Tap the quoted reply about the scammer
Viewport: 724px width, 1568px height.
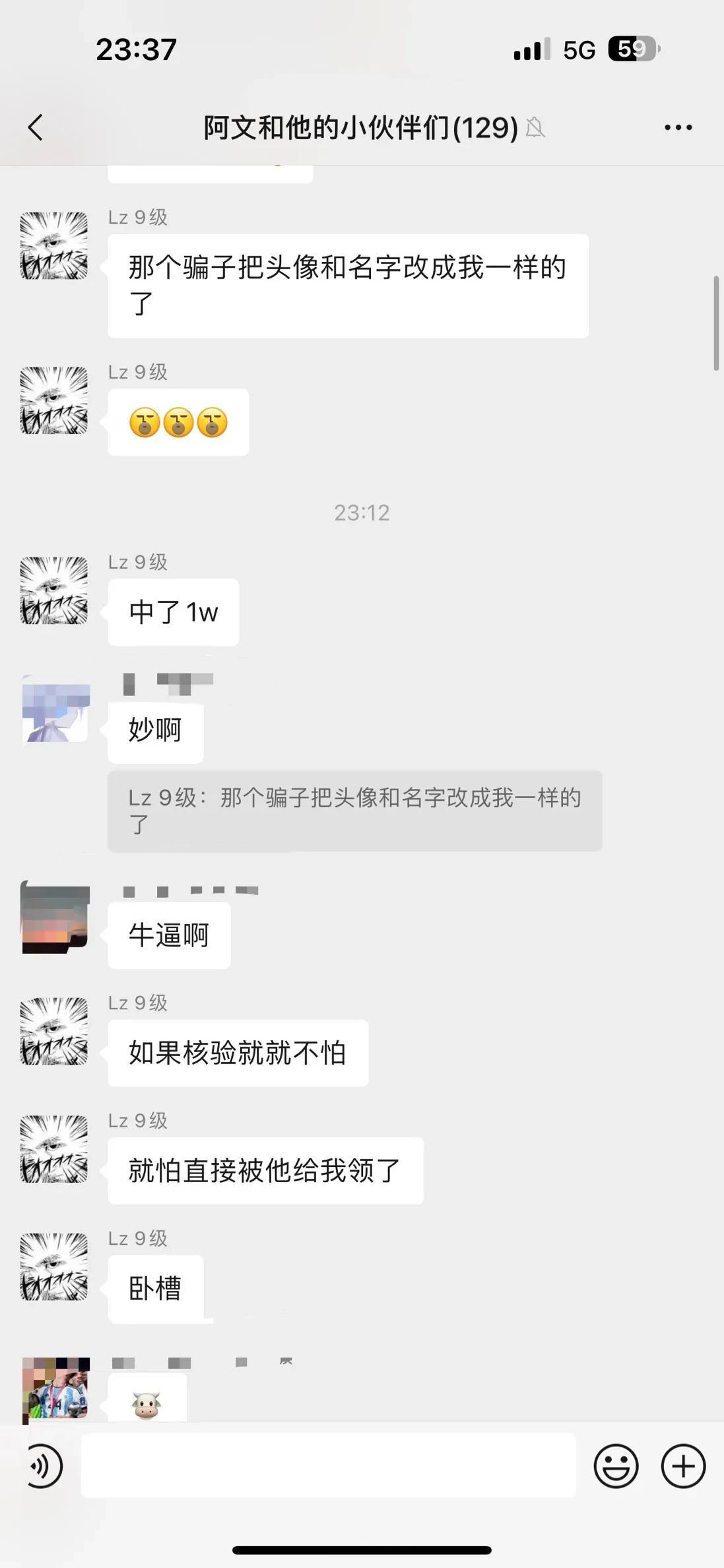(x=354, y=811)
